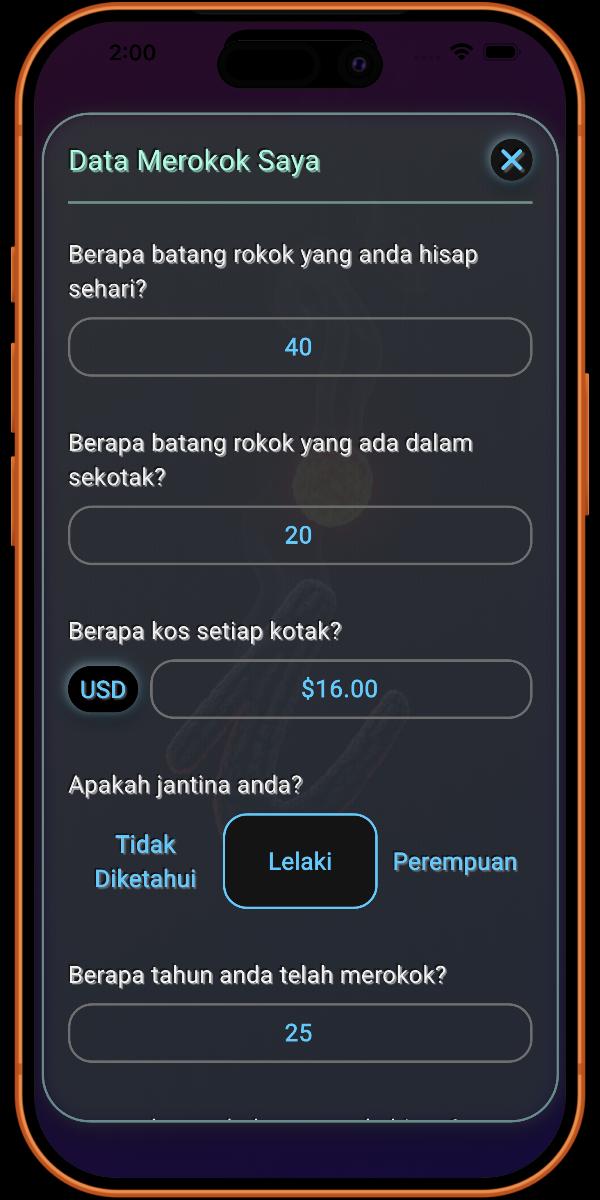Edit cigarettes per pack field showing 20
This screenshot has width=600, height=1200.
coord(299,535)
